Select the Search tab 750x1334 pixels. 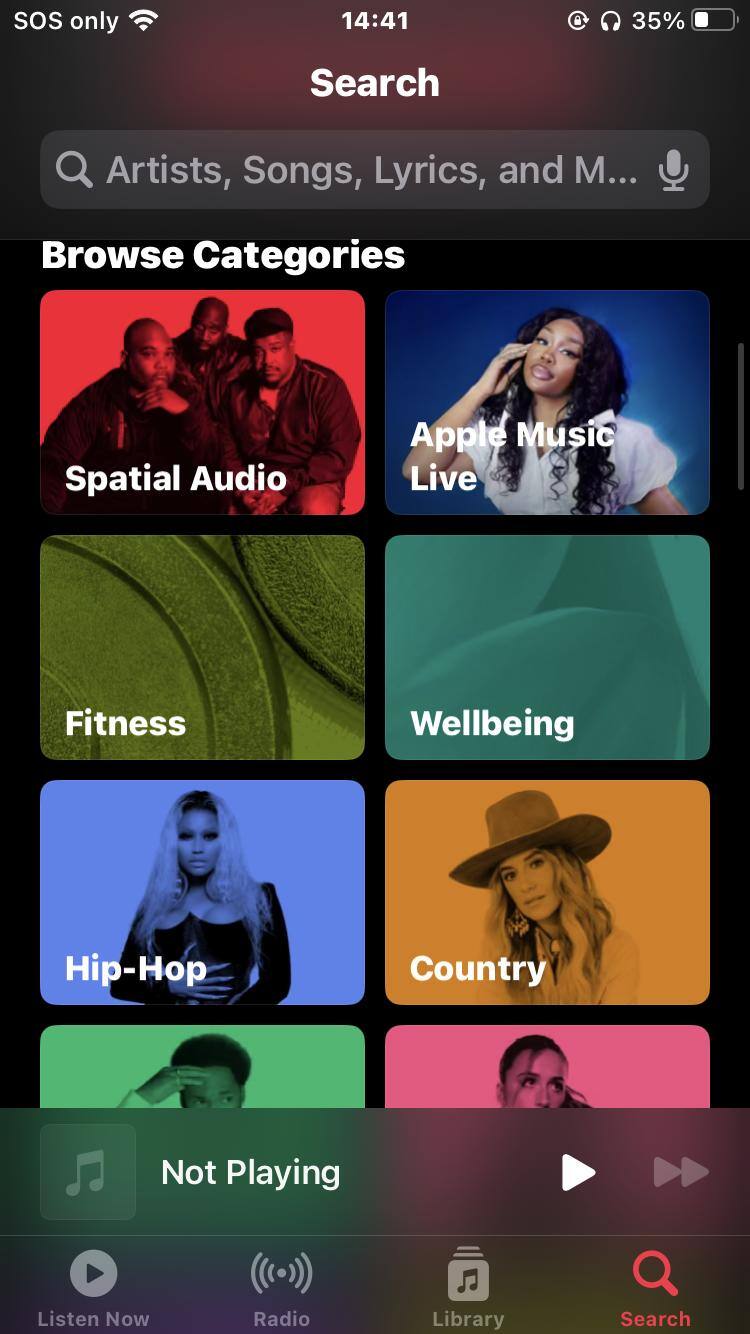tap(655, 1288)
